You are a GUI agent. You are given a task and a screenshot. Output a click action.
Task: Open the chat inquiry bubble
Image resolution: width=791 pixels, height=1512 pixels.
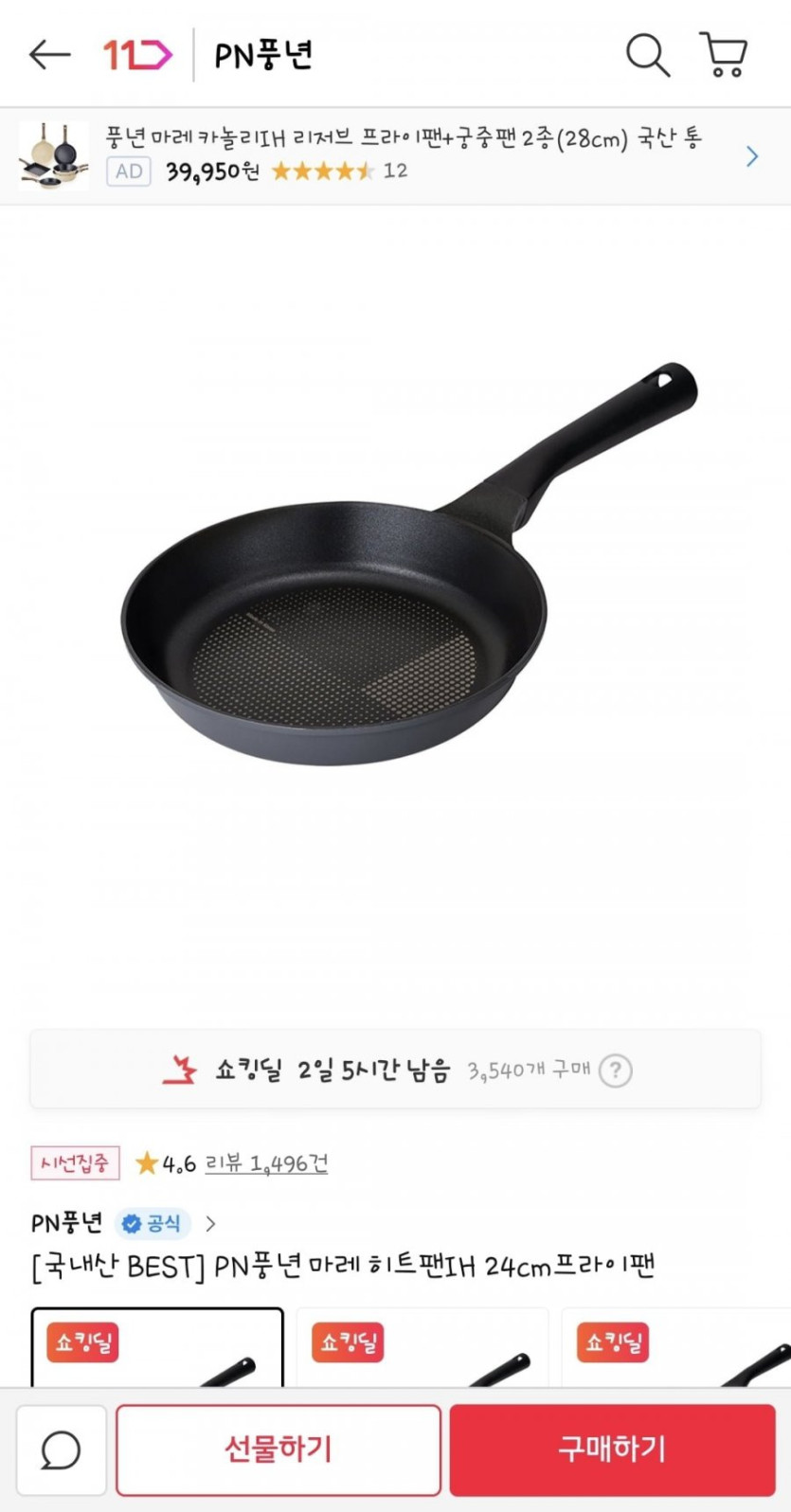pyautogui.click(x=62, y=1449)
